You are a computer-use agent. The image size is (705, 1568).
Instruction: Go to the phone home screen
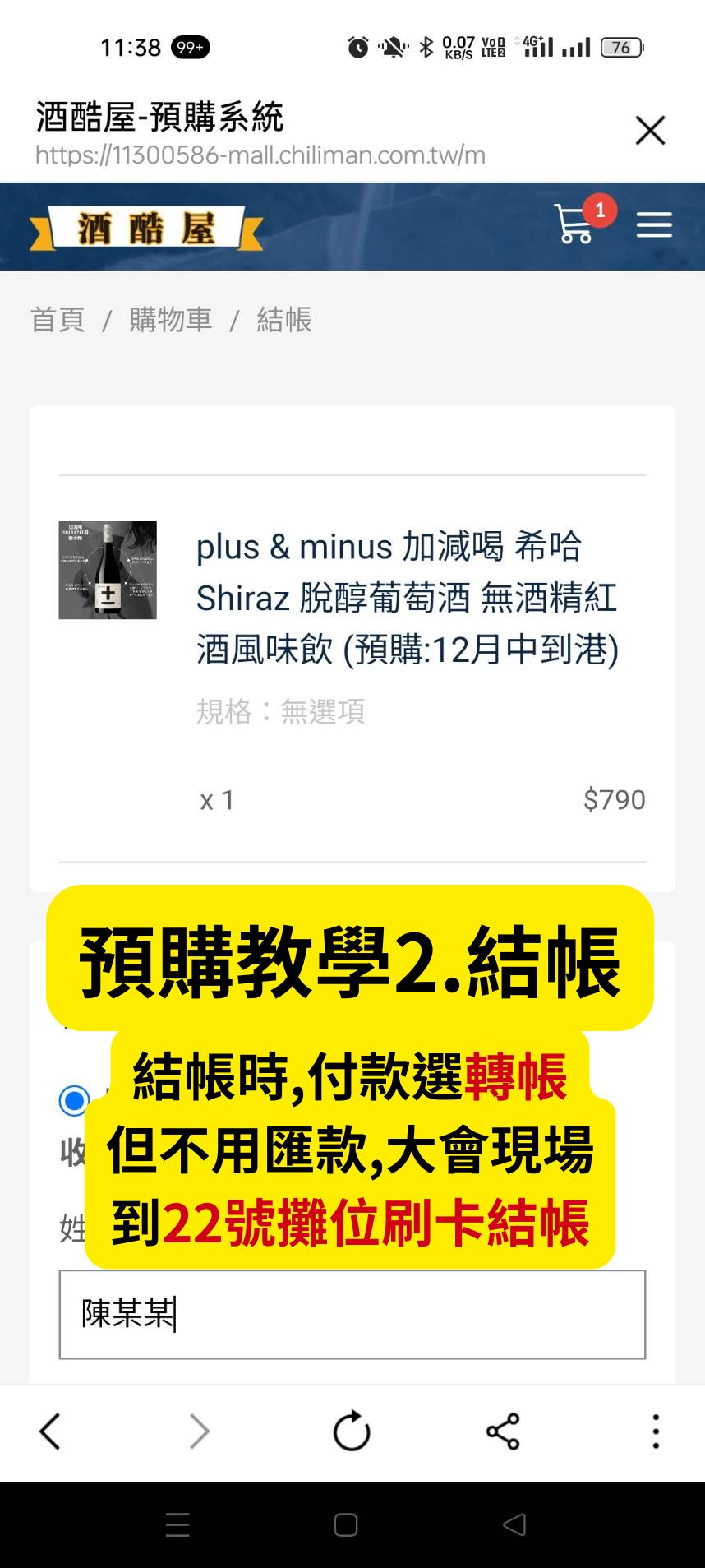(x=346, y=1525)
